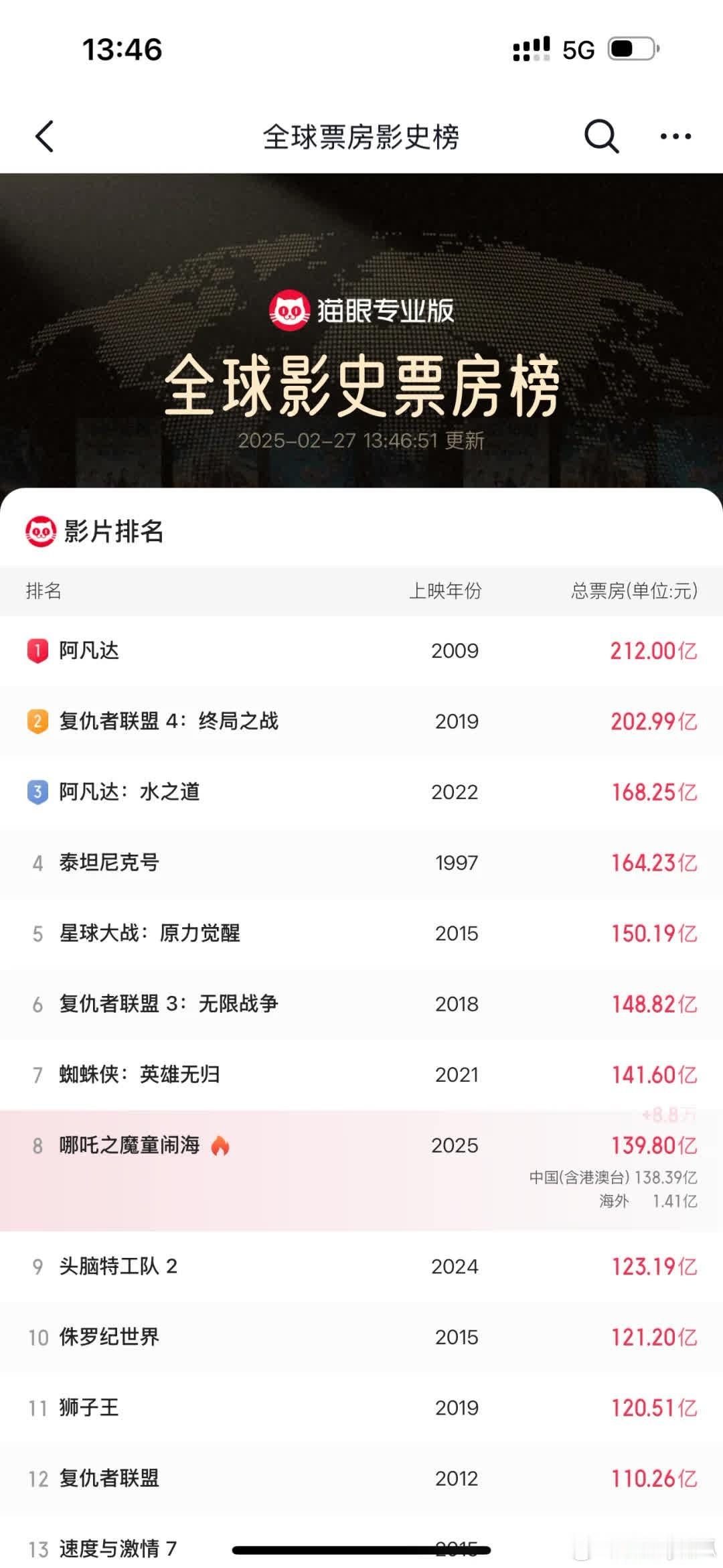Open the three-dot overflow menu
This screenshot has height=1568, width=723.
pos(675,137)
